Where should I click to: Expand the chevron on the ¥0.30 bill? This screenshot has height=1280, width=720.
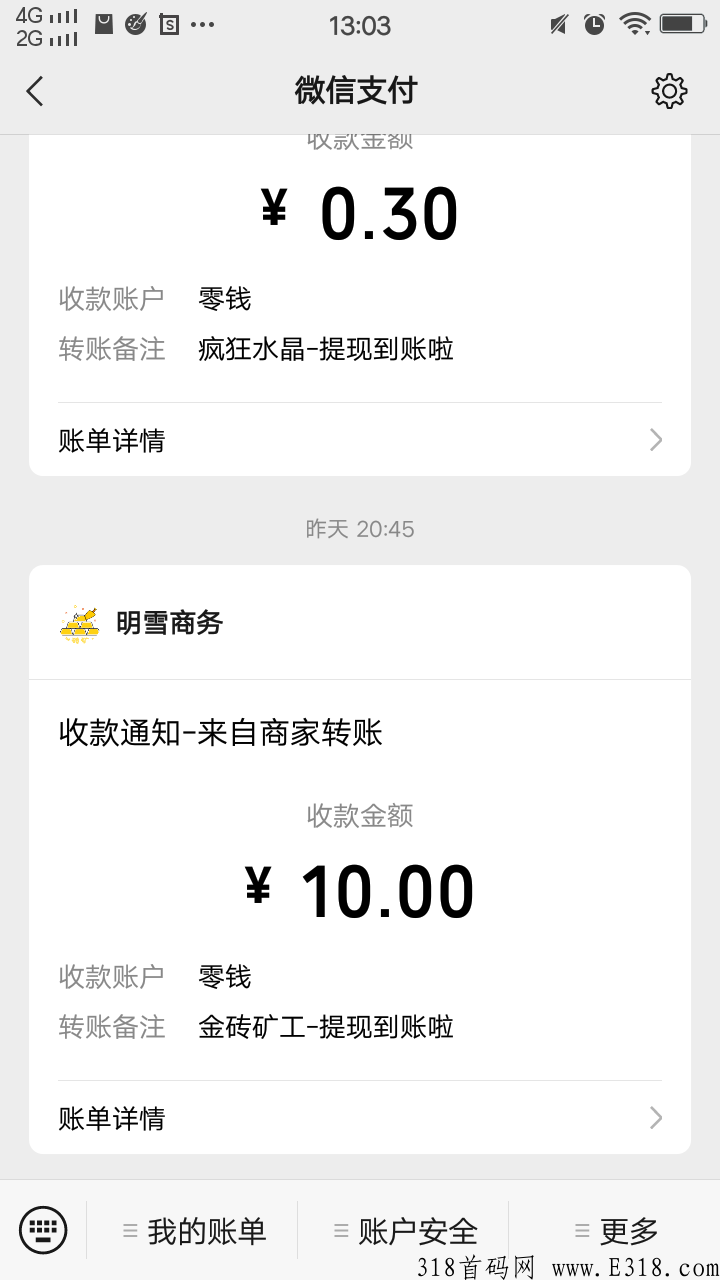click(x=656, y=440)
